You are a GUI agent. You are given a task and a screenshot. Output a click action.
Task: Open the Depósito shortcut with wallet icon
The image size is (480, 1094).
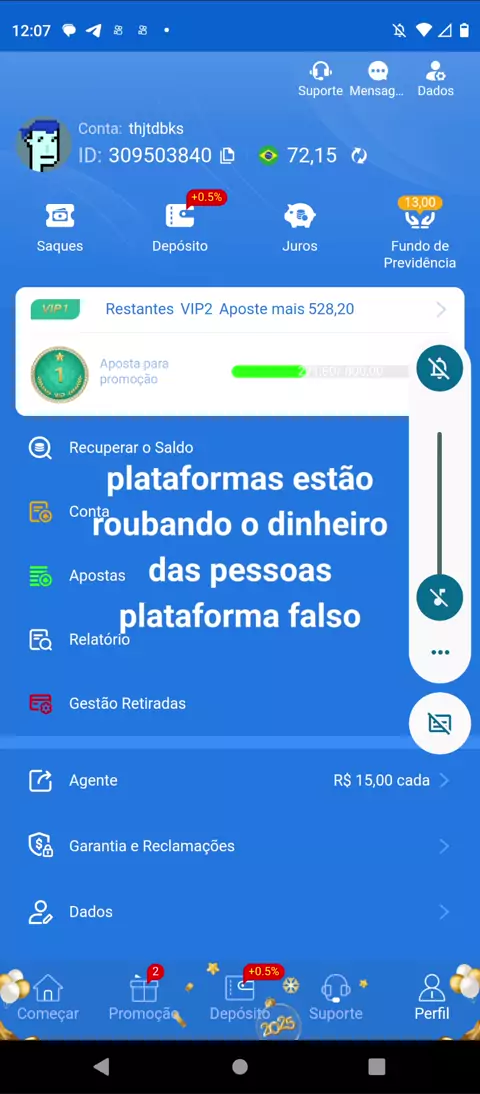point(180,227)
